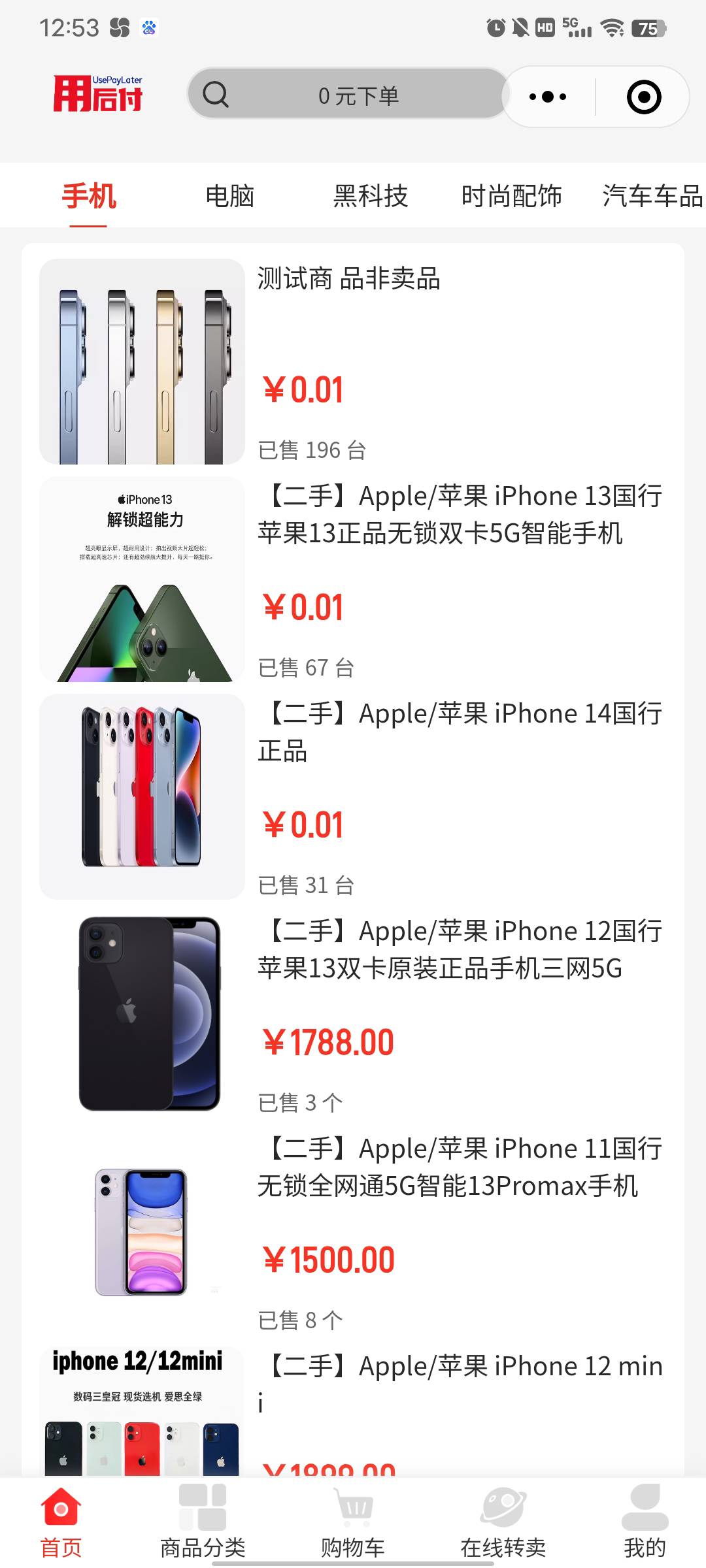Open the iPhone 12 mini listing
Screen dimensions: 706x1568
tap(353, 1411)
